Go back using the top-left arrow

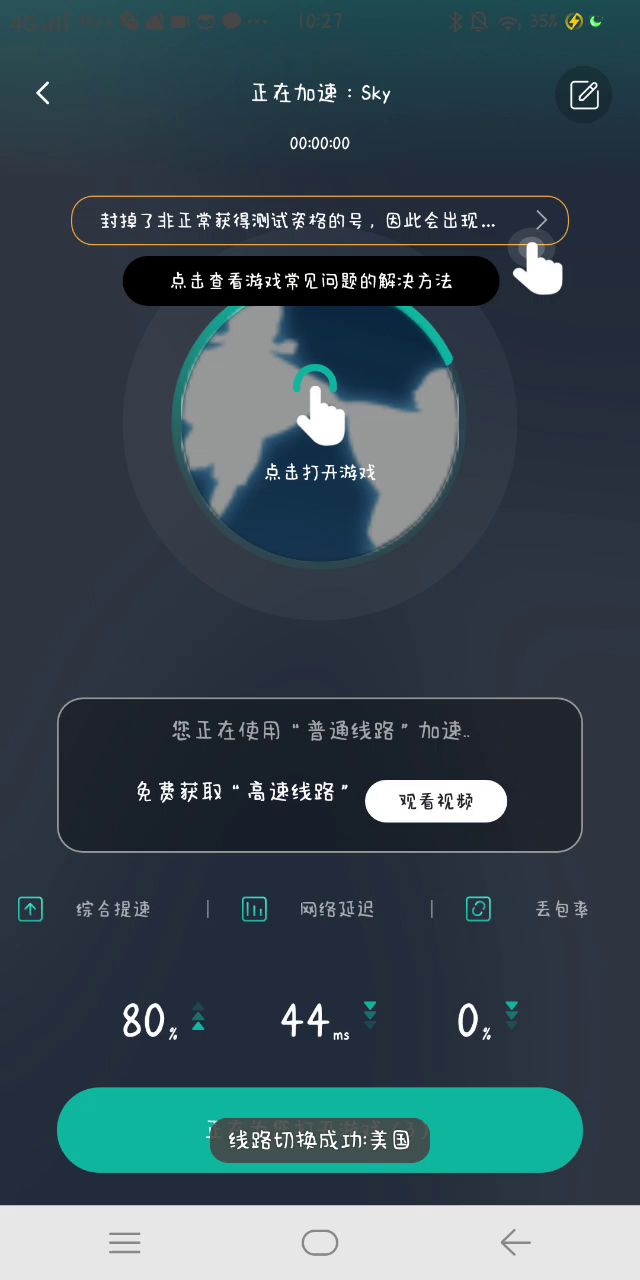pos(43,93)
